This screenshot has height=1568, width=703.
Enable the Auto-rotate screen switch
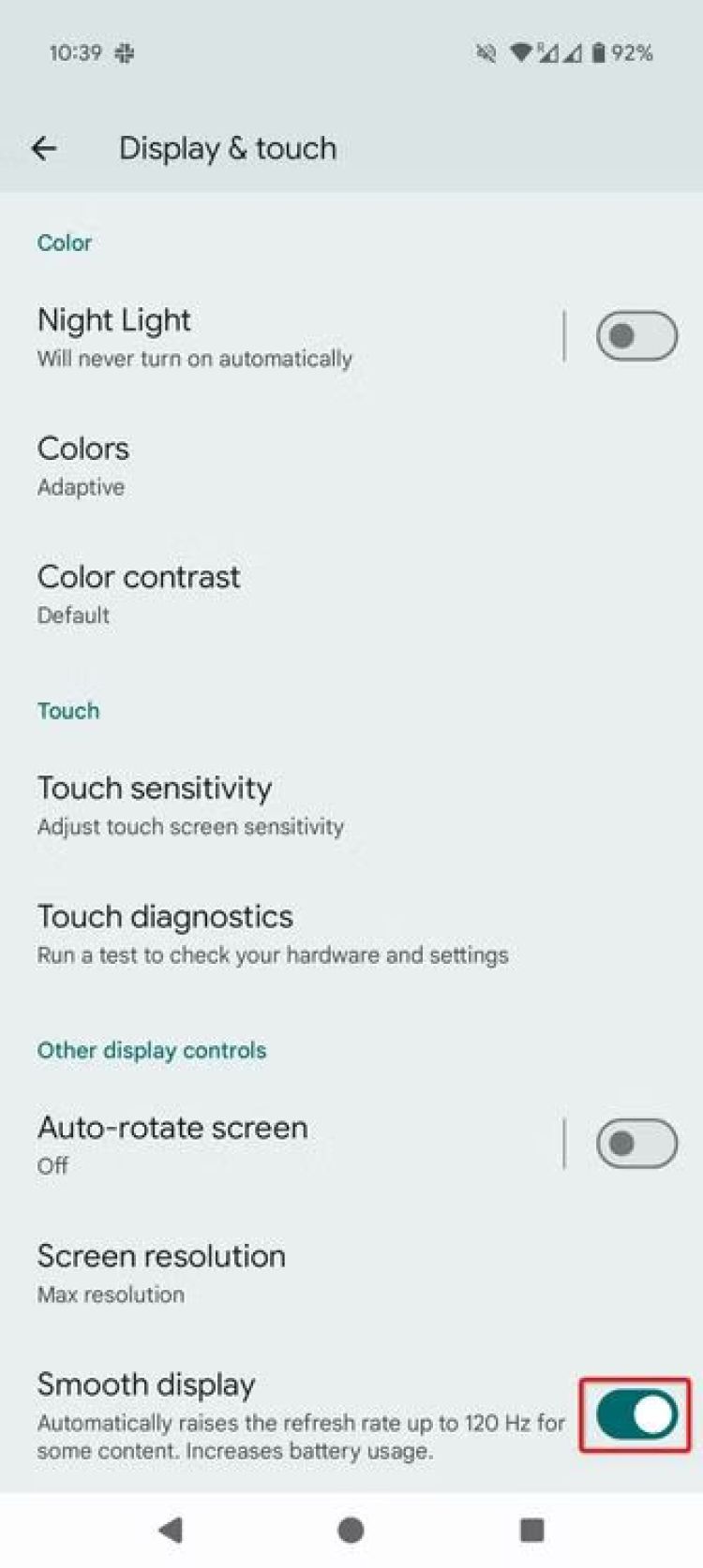pos(636,1143)
